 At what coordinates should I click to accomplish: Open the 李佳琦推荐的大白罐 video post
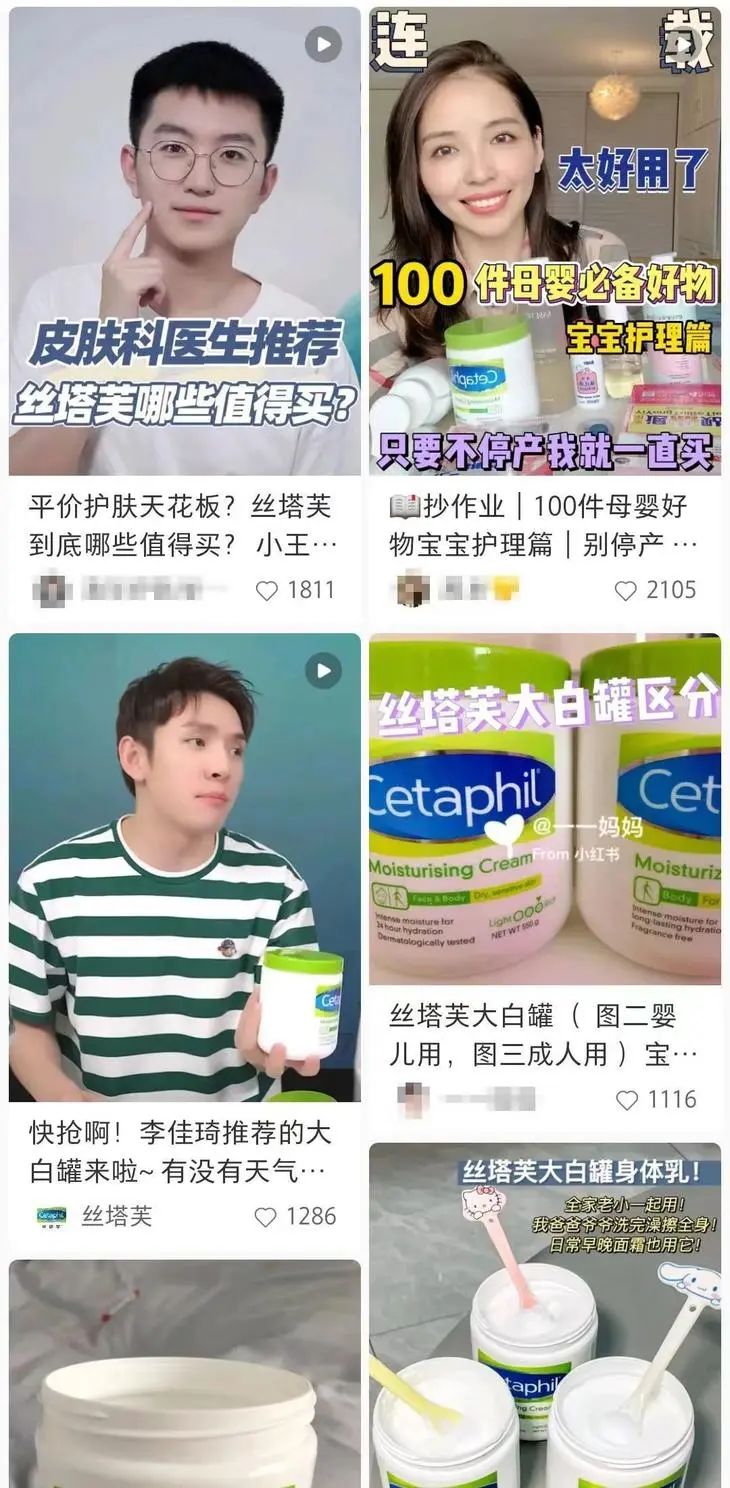point(185,867)
